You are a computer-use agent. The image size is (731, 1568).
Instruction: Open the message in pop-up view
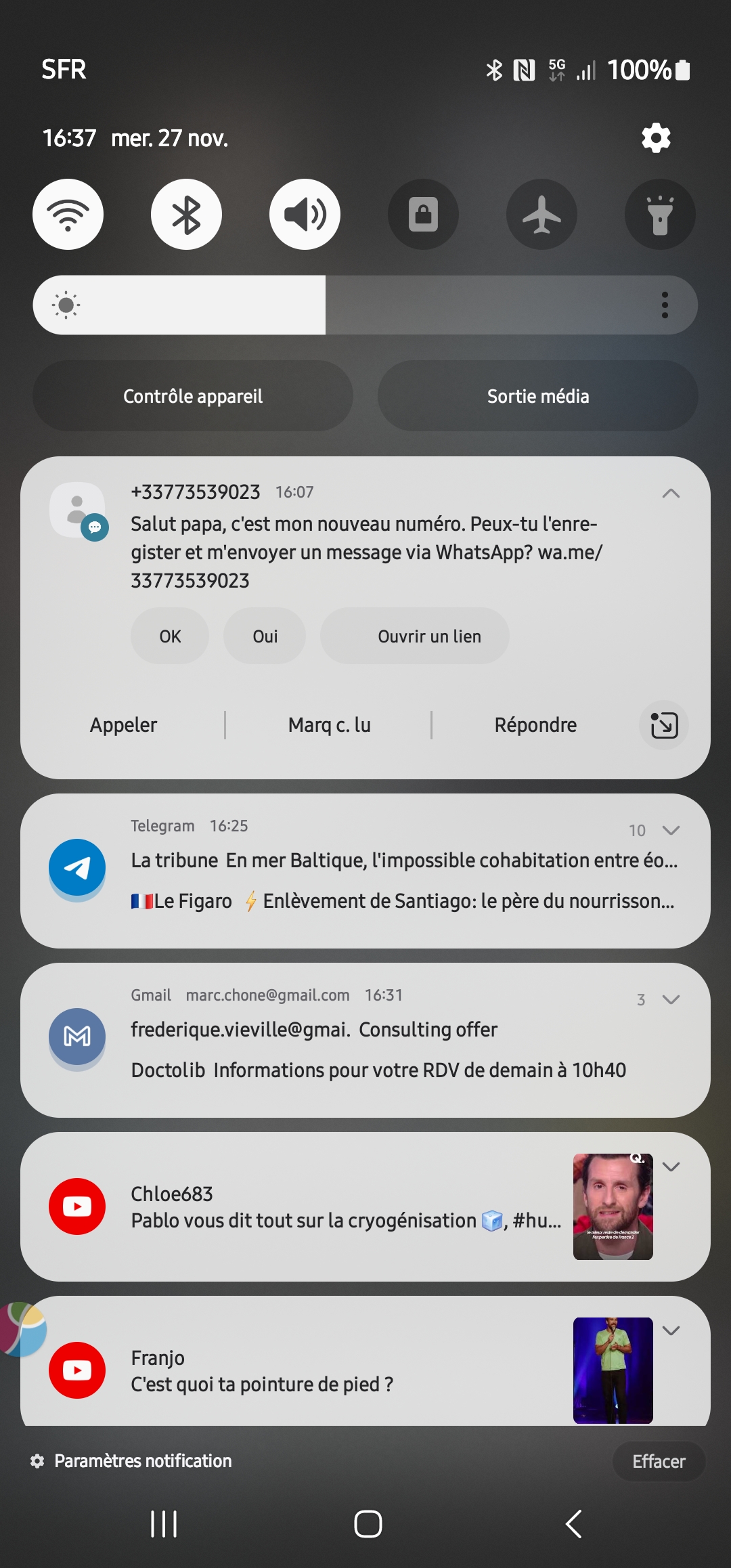(664, 725)
